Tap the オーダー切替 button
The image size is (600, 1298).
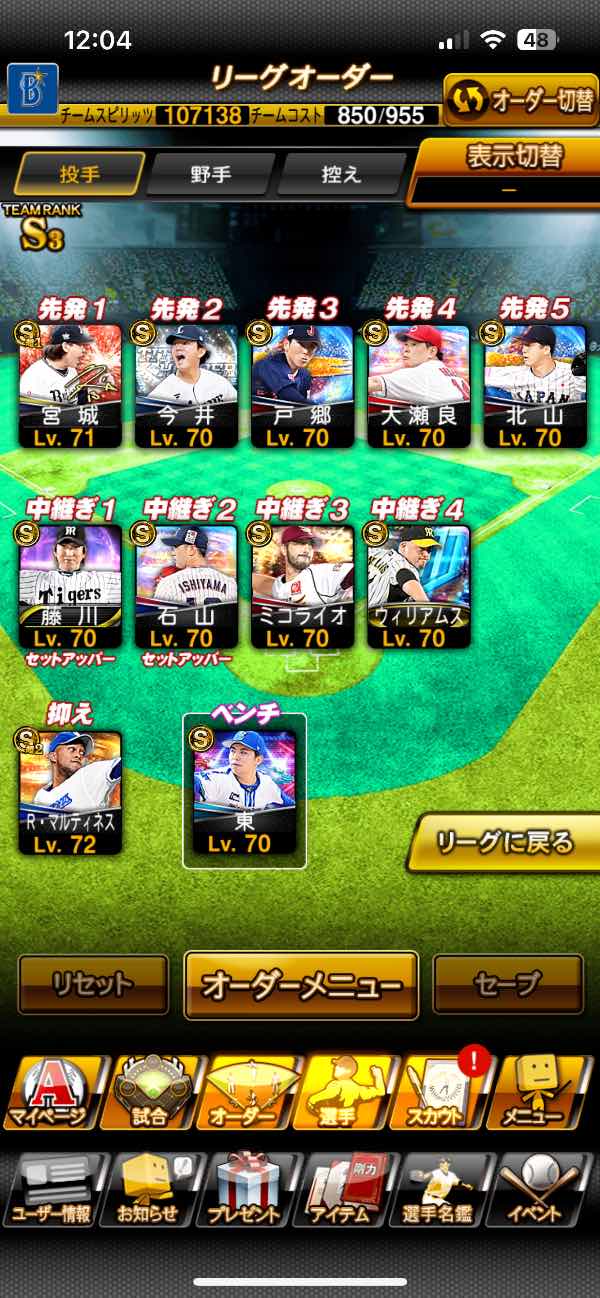[520, 100]
